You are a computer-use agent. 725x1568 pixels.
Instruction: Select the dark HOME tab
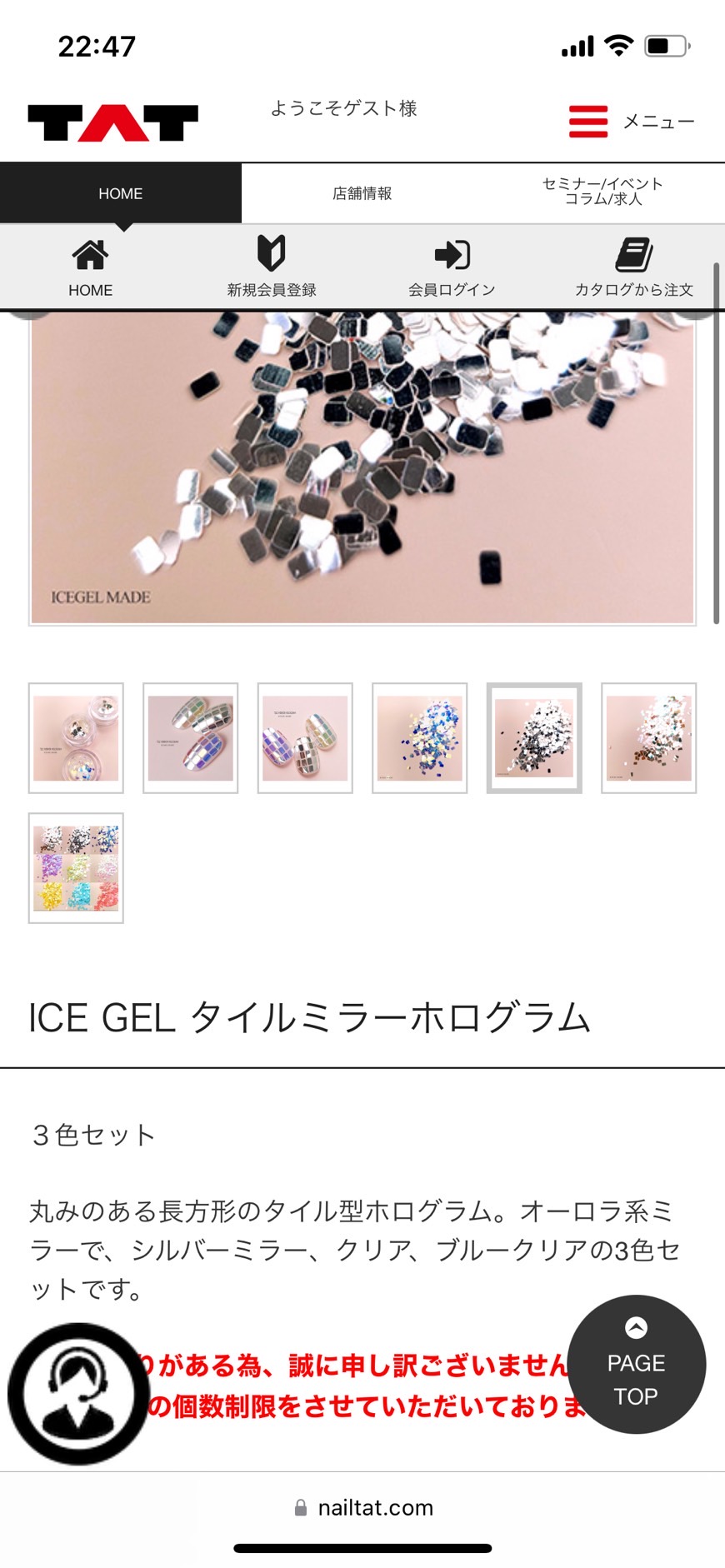click(x=121, y=193)
